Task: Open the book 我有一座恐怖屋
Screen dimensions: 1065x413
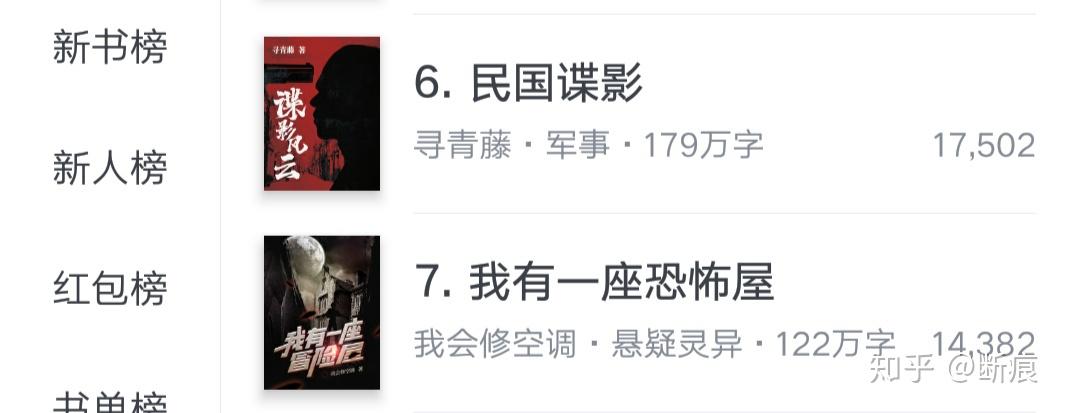Action: click(593, 283)
